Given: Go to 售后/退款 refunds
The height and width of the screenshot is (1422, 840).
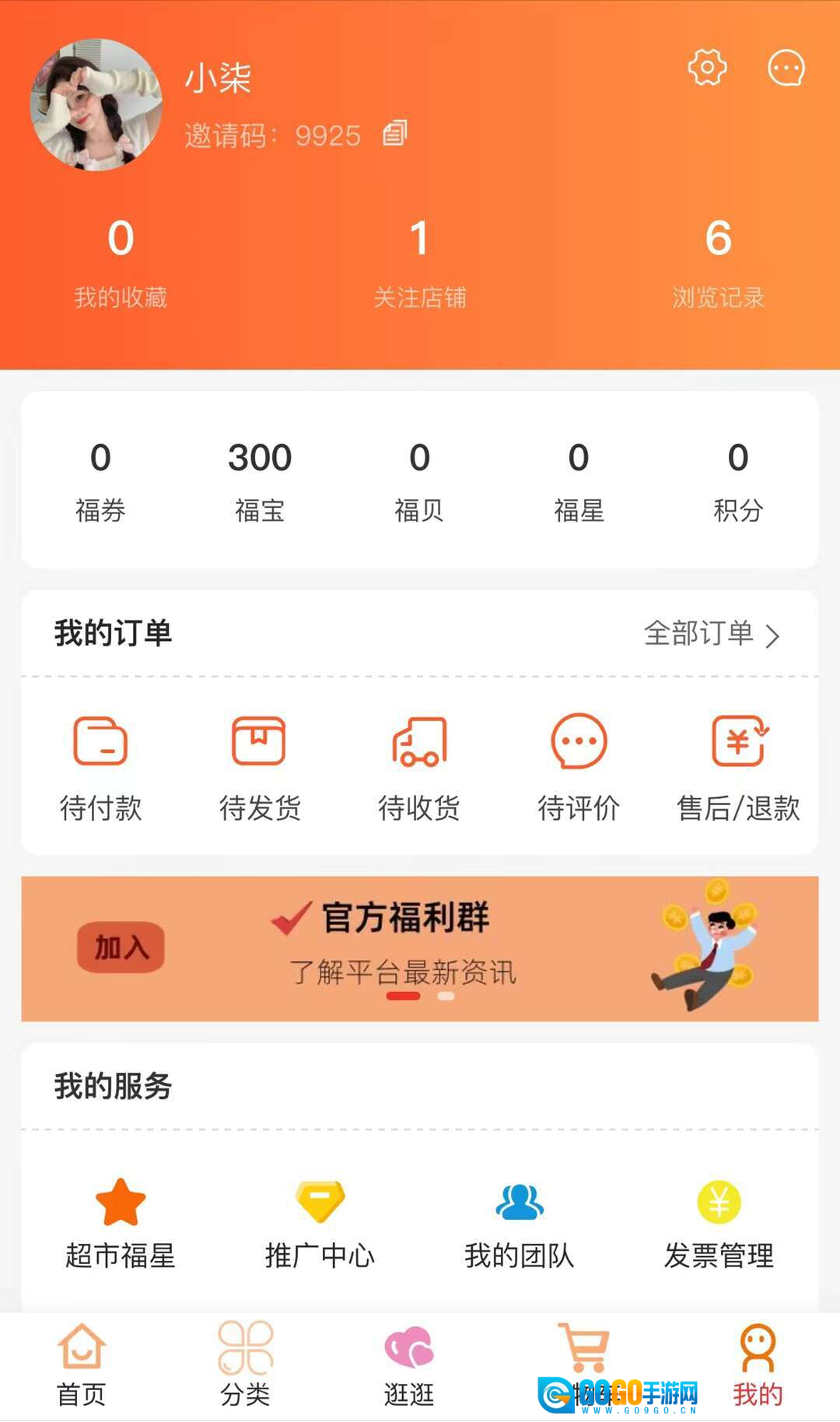Looking at the screenshot, I should click(738, 767).
